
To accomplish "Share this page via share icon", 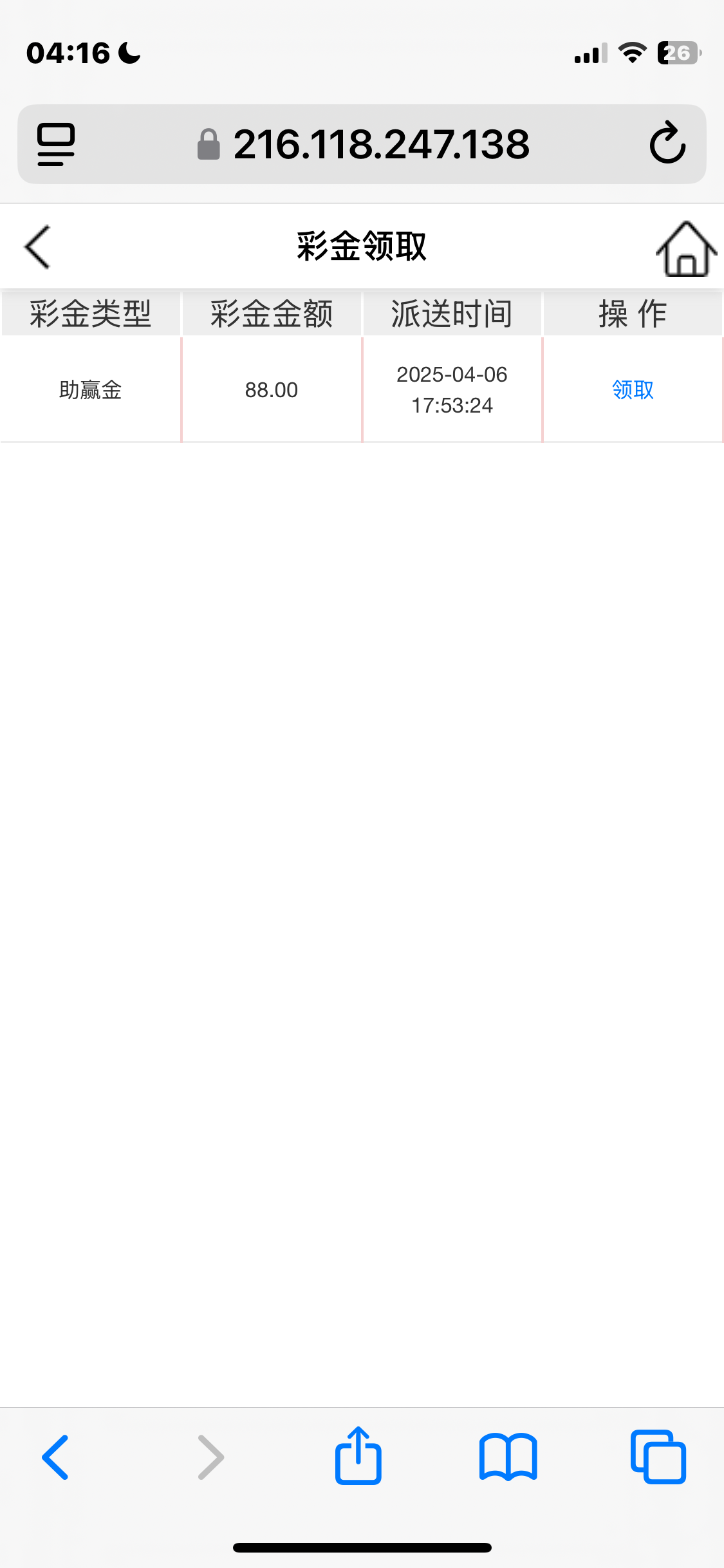I will [358, 1455].
